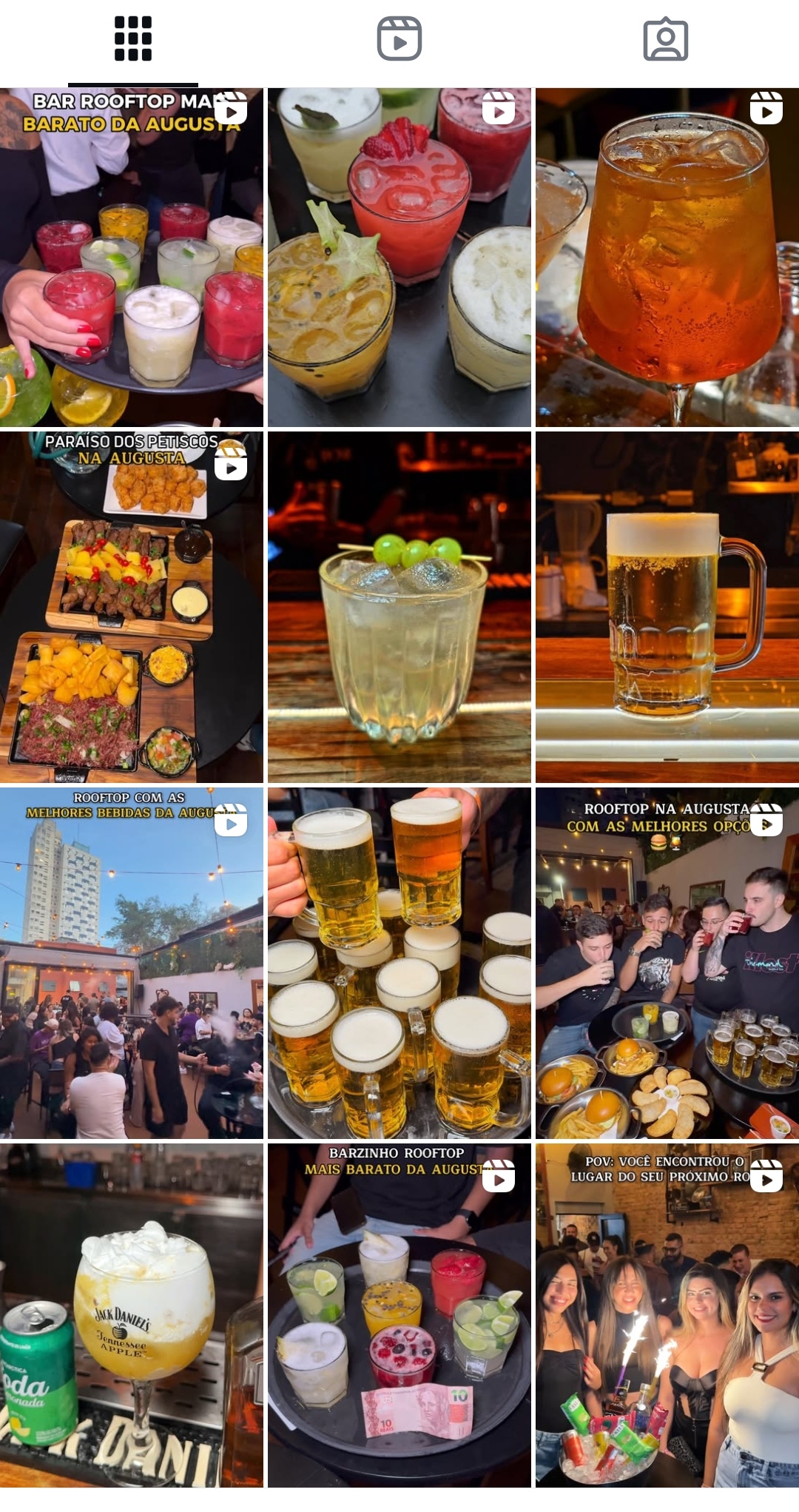Open 'Barzinho Rooftop Mais Barato' reel
The height and width of the screenshot is (1512, 799).
[x=399, y=1317]
